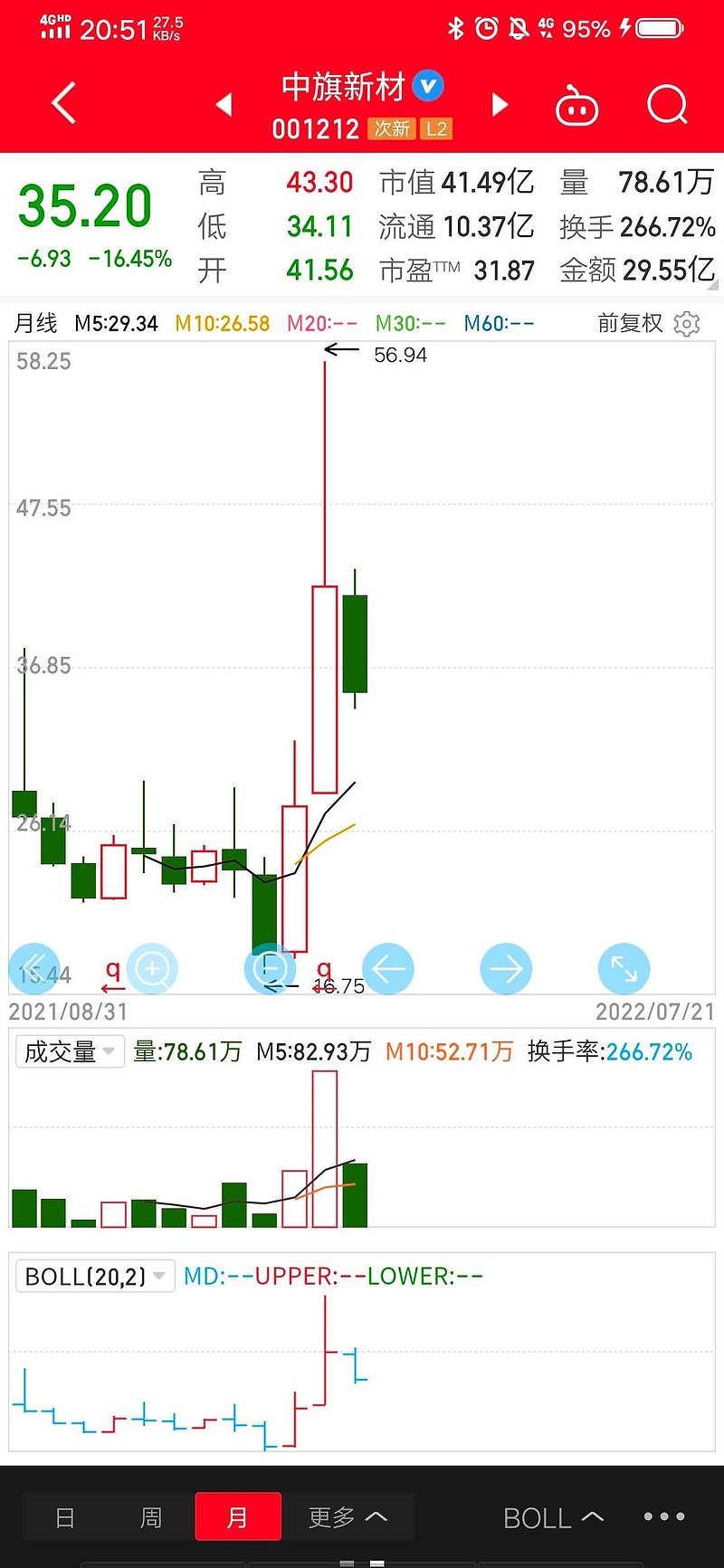Tap the zoom-in magnifier on the chart
Viewport: 724px width, 1568px height.
pos(152,968)
